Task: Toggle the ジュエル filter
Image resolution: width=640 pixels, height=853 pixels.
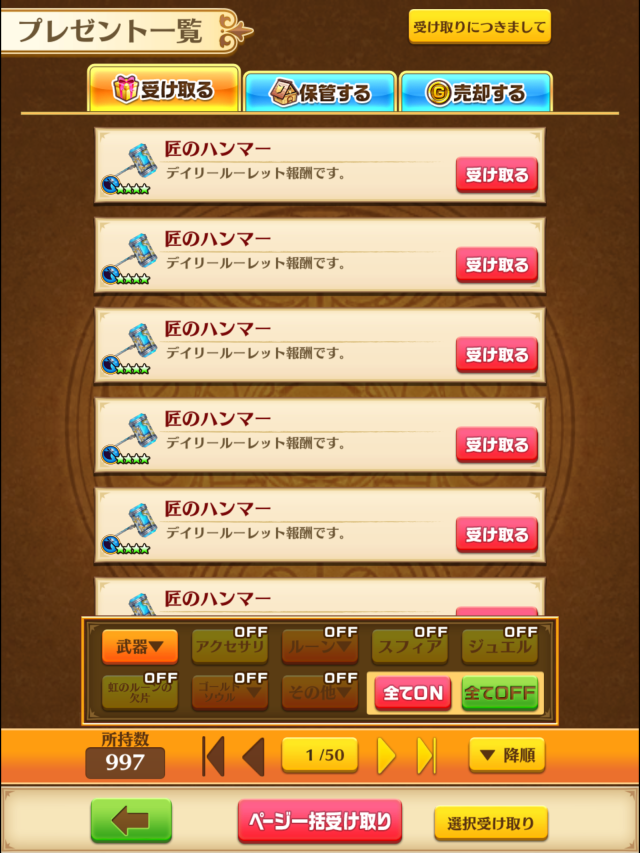Action: click(x=499, y=648)
